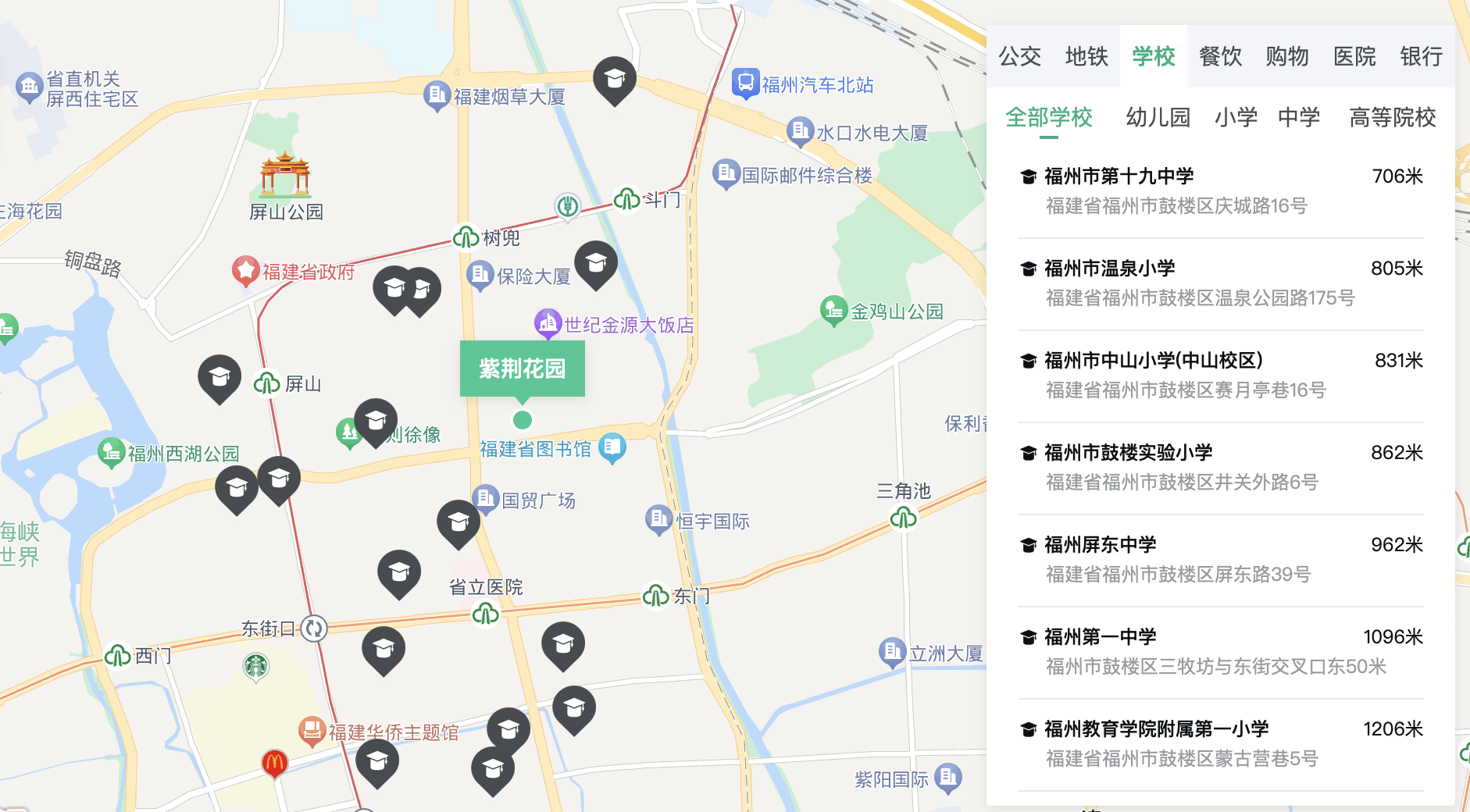Image resolution: width=1470 pixels, height=812 pixels.
Task: Tap the school marker beside 保险大厦
Action: coord(596,262)
